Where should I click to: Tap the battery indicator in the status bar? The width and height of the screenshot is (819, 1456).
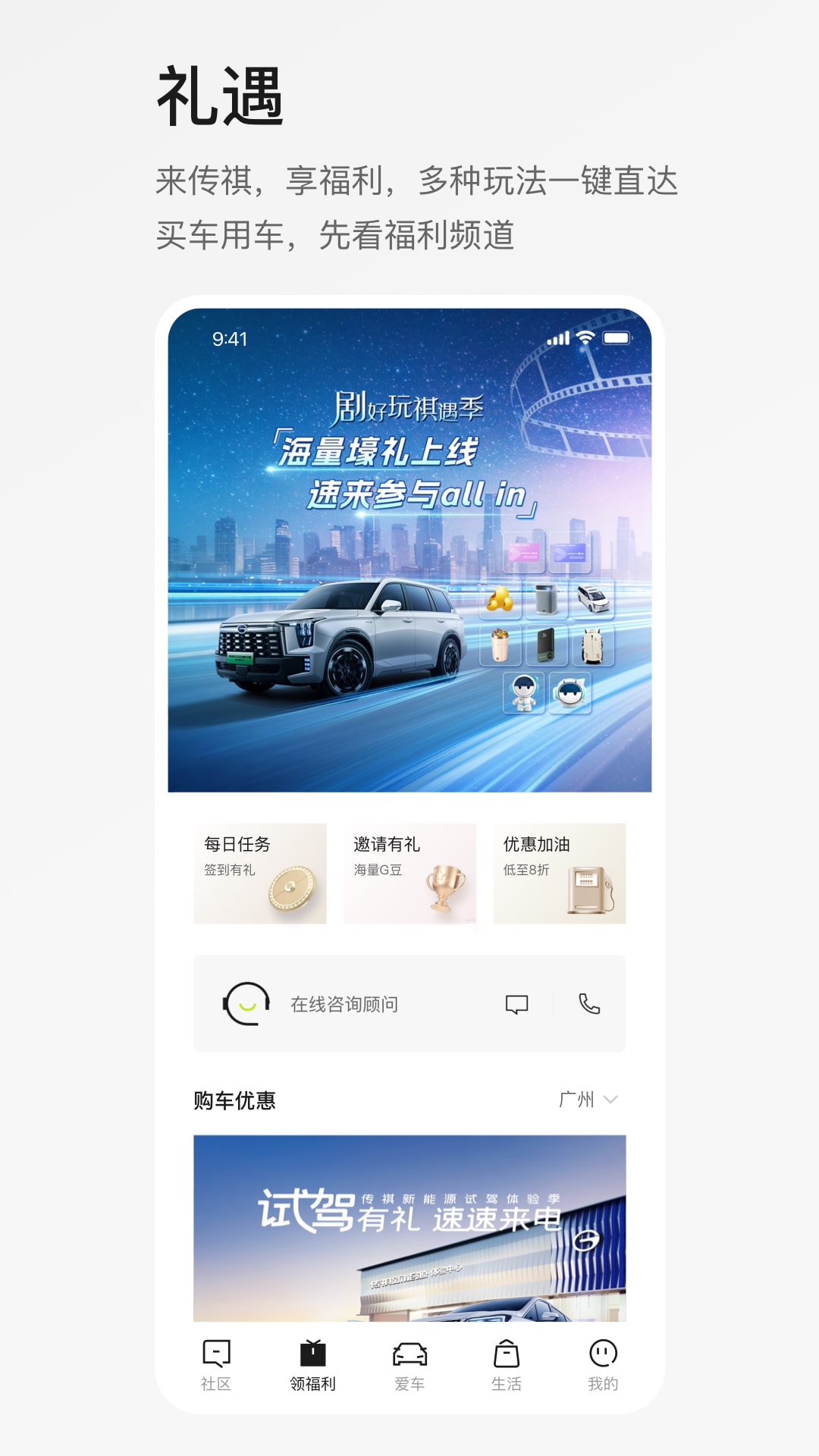pyautogui.click(x=618, y=339)
